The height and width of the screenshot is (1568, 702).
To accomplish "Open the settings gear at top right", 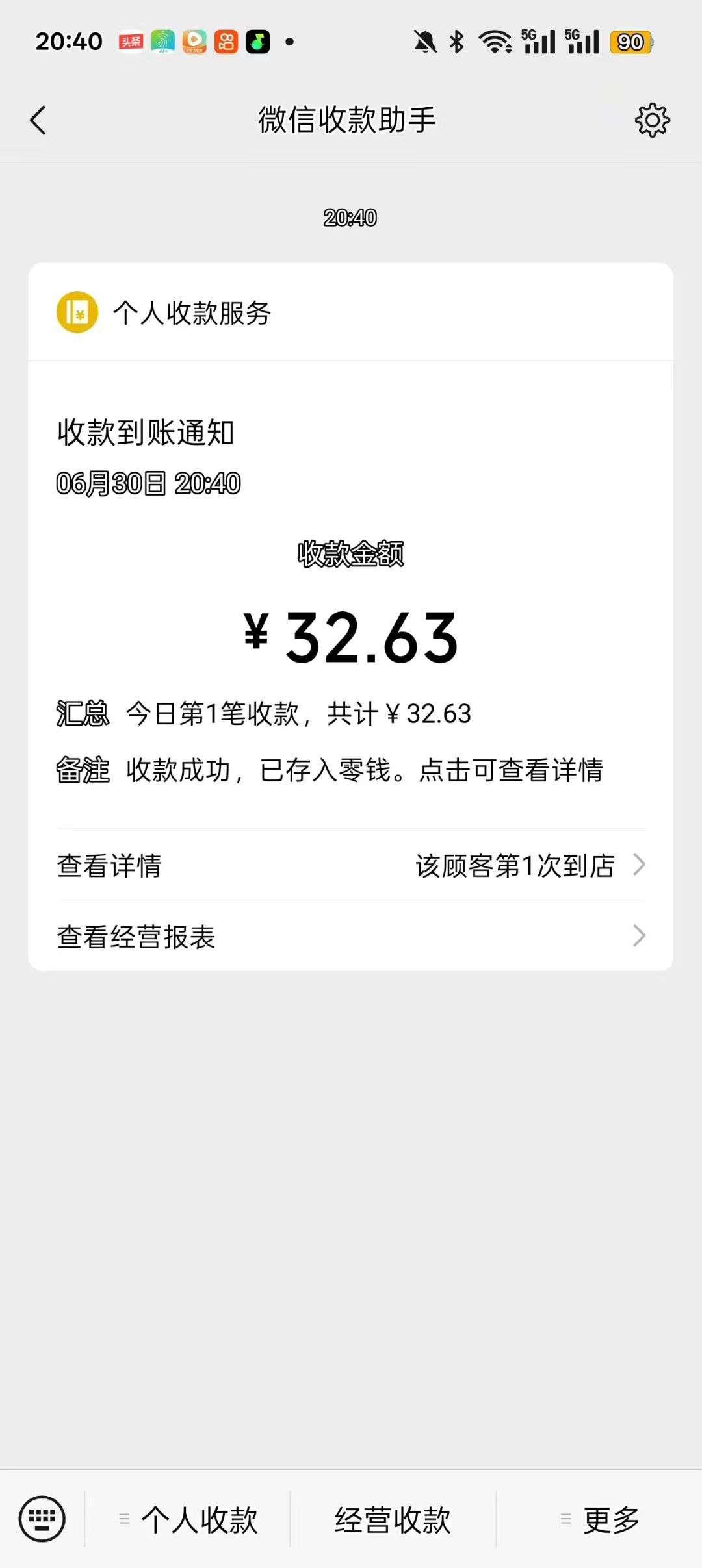I will 652,120.
